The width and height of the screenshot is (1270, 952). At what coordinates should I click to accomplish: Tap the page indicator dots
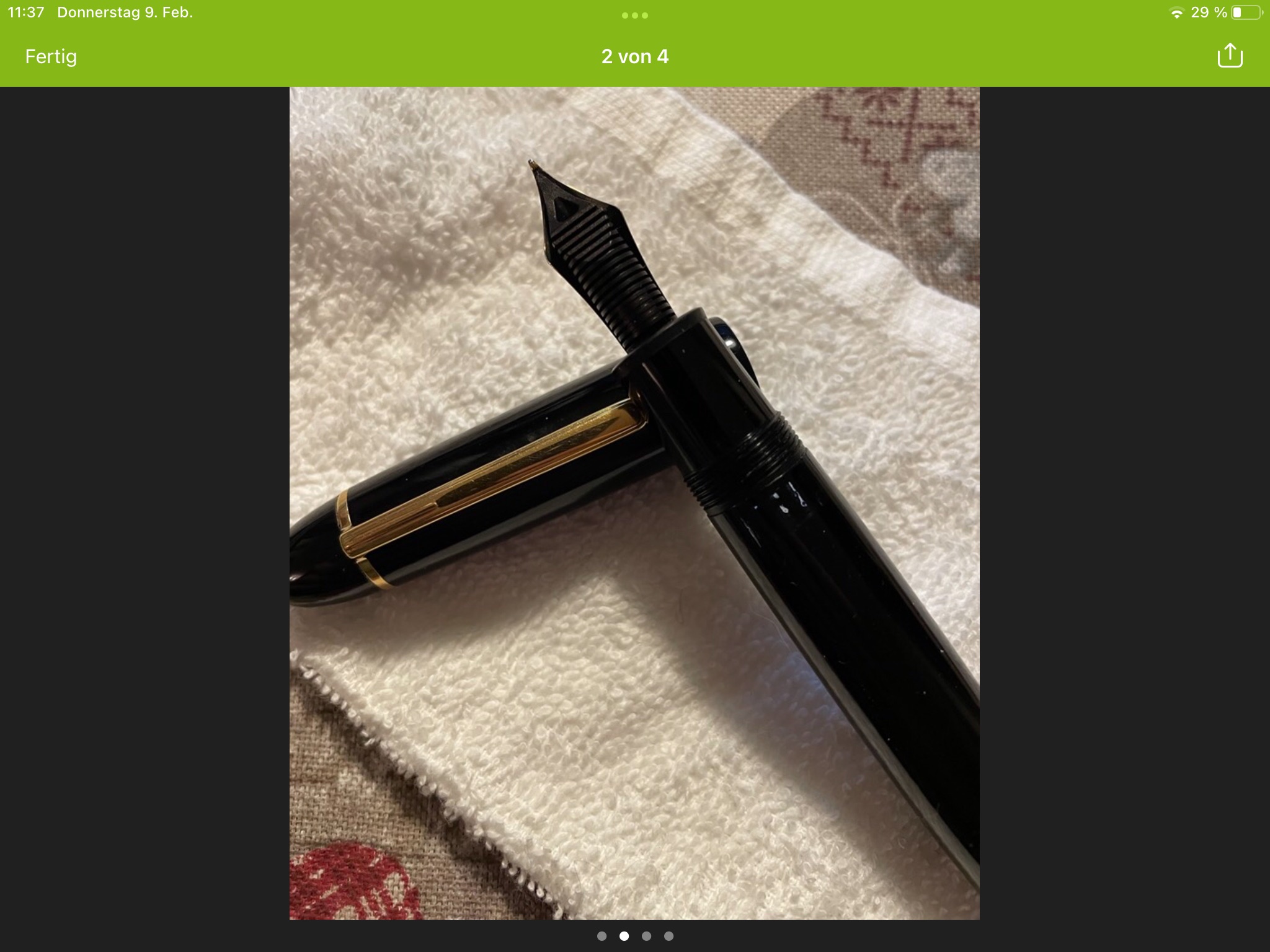pyautogui.click(x=635, y=936)
